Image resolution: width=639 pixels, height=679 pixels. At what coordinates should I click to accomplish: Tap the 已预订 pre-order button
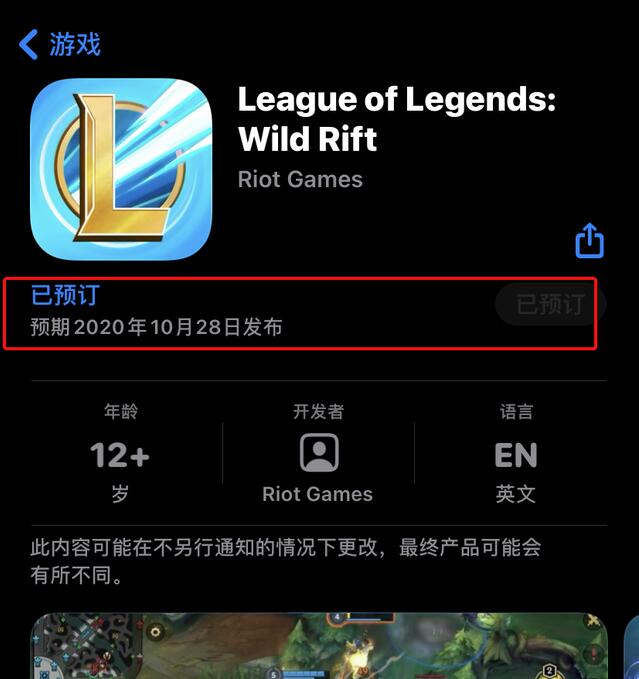549,304
